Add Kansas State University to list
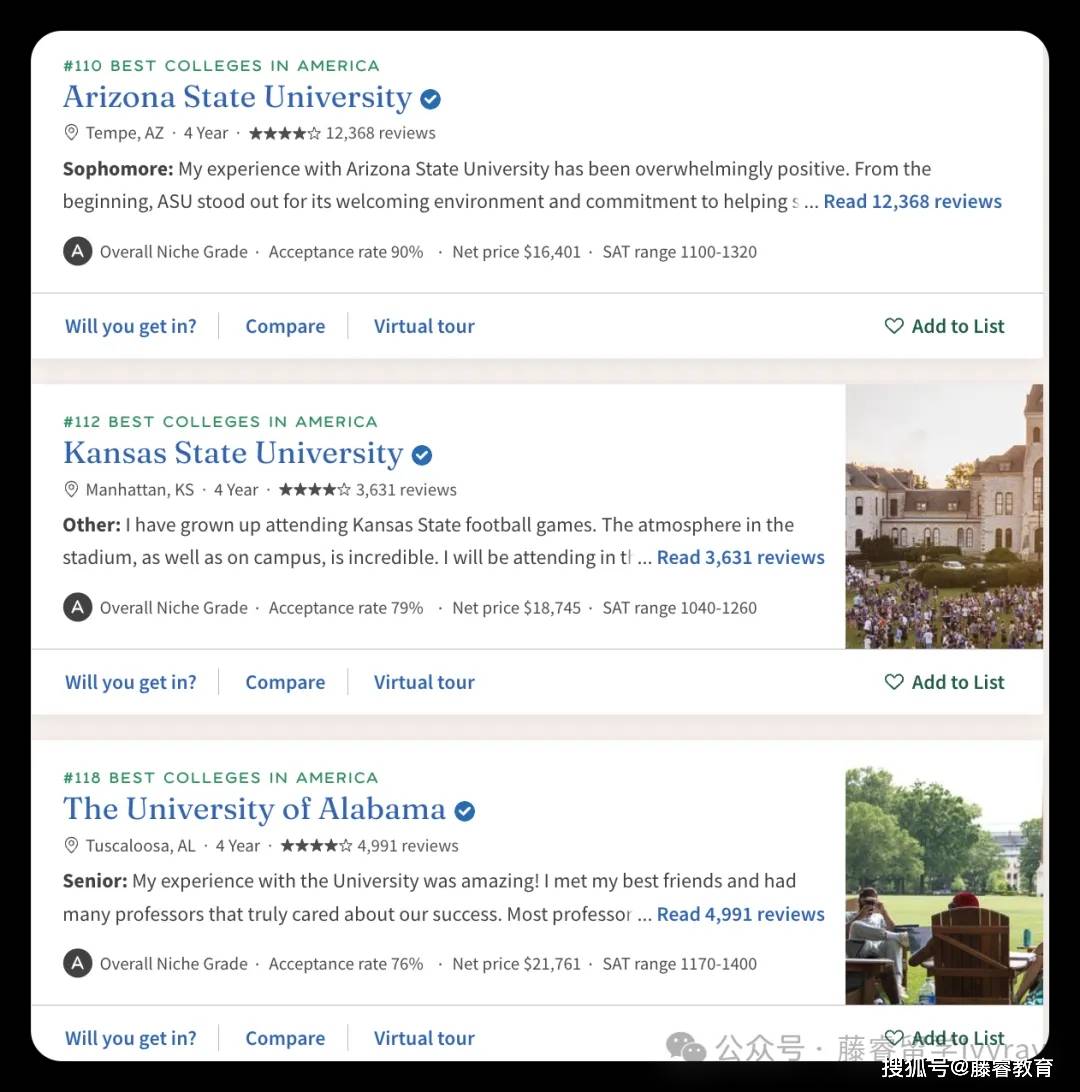This screenshot has width=1080, height=1092. click(945, 682)
